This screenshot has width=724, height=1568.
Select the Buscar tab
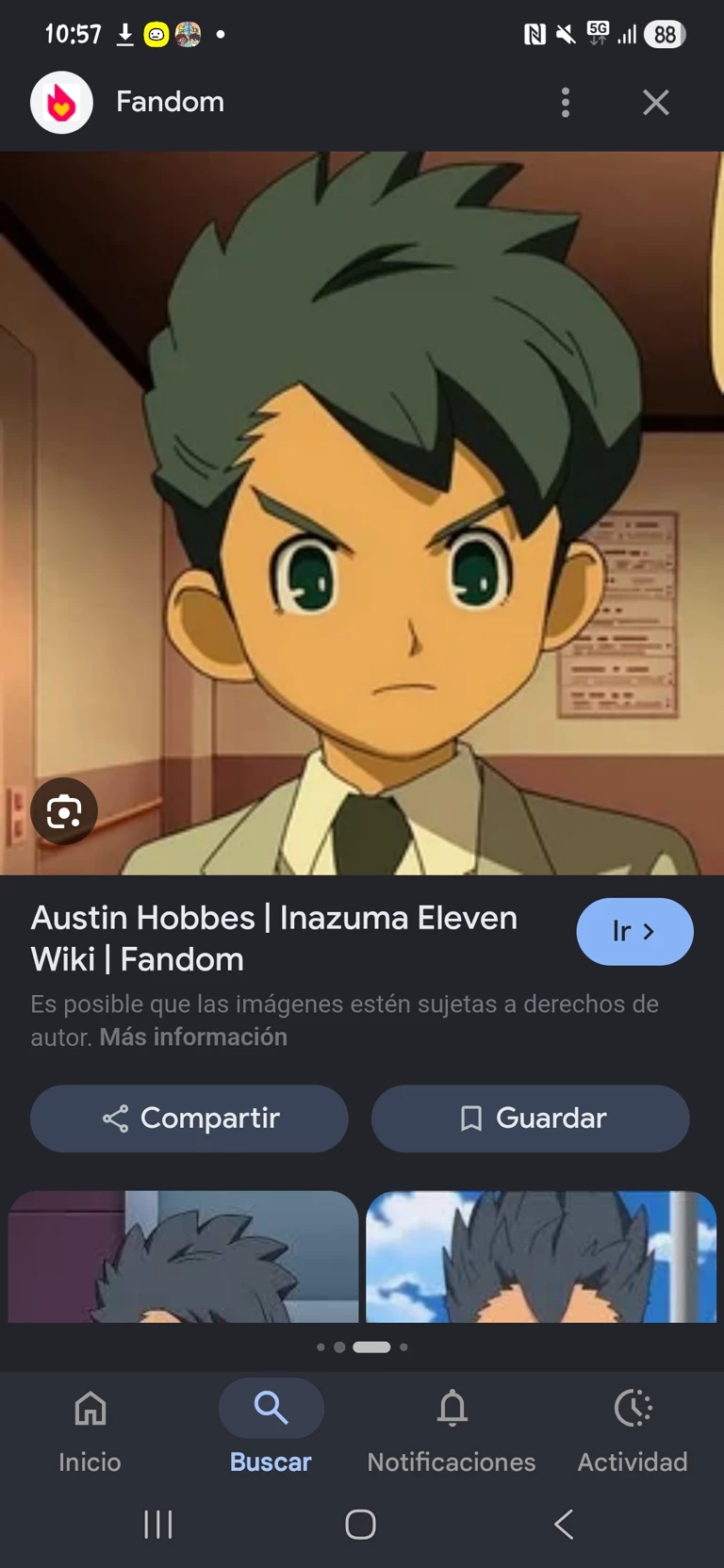(271, 1430)
